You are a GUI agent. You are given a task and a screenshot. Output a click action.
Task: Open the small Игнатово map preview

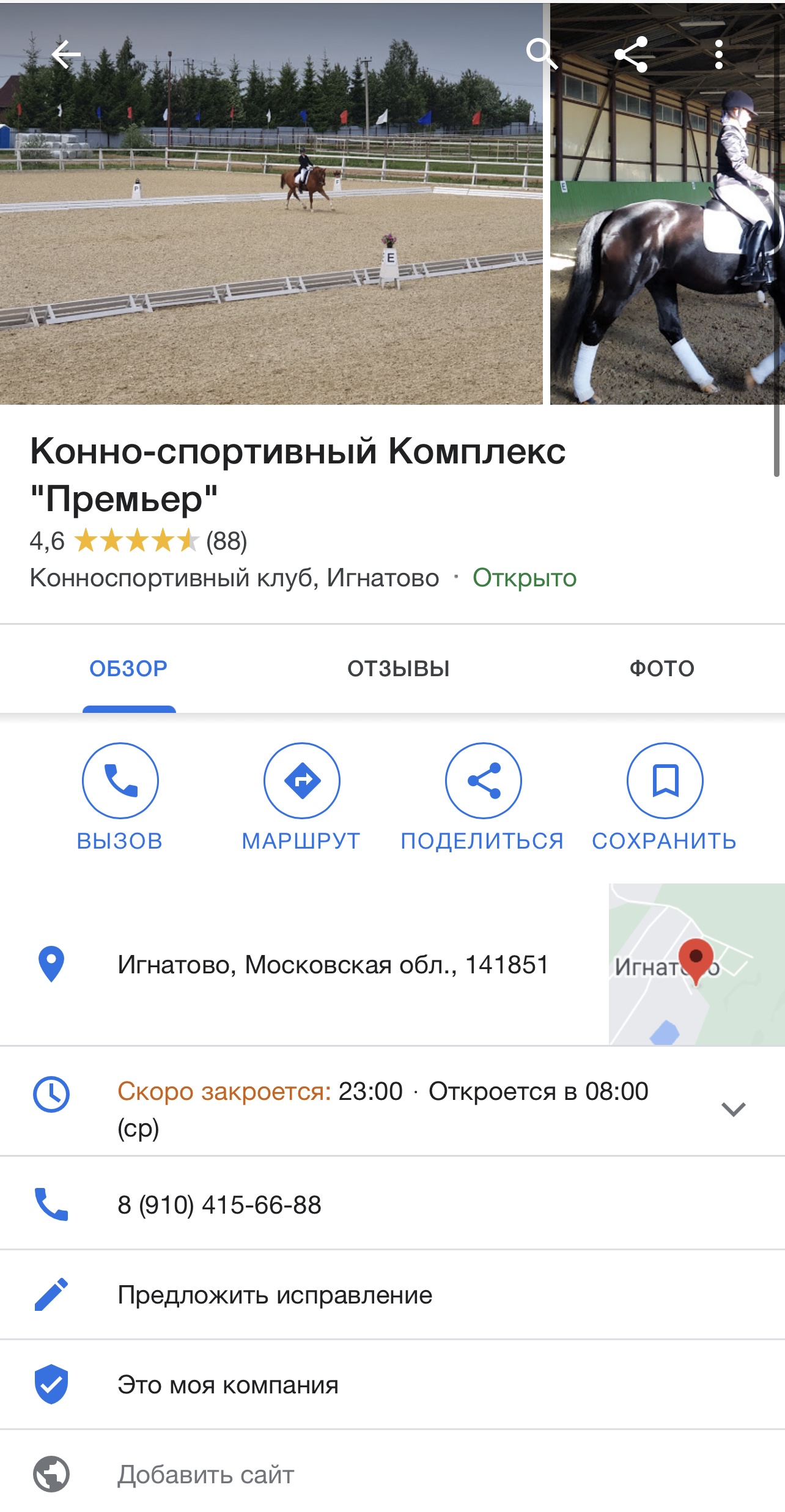click(x=696, y=964)
